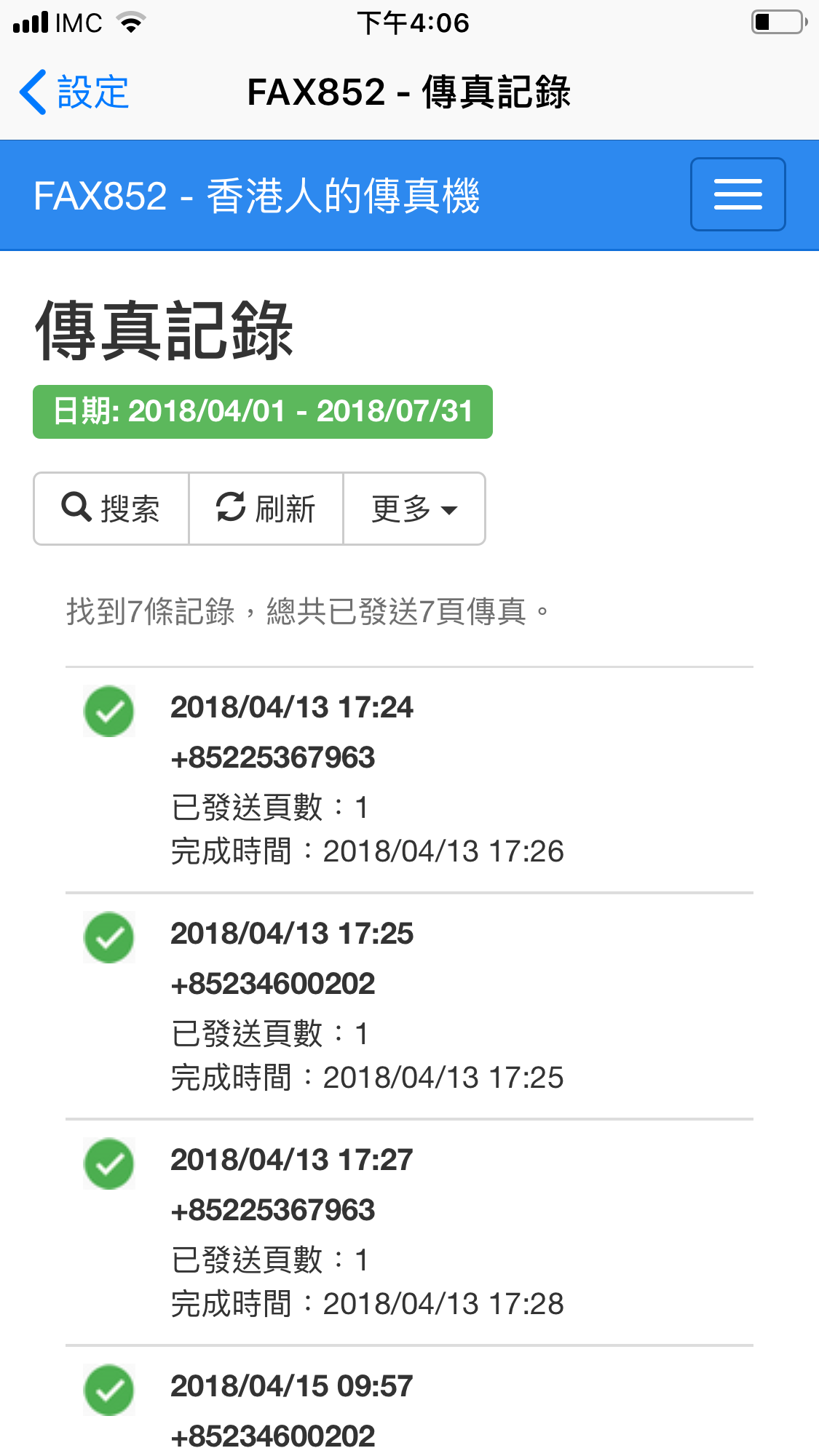Image resolution: width=819 pixels, height=1456 pixels.
Task: Open the hamburger navigation menu
Action: pyautogui.click(x=737, y=194)
